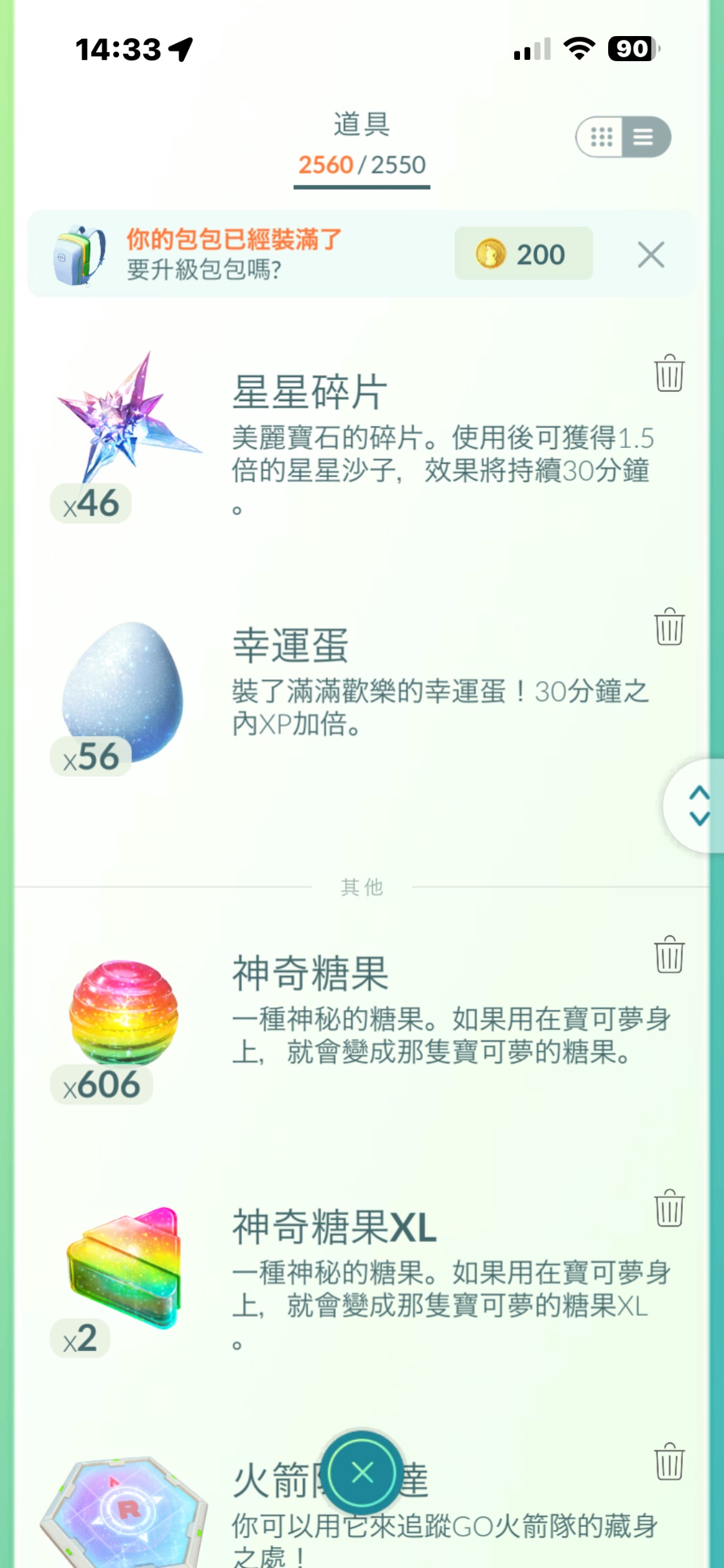Use the 星星碎片 item
The image size is (724, 1568).
[122, 425]
